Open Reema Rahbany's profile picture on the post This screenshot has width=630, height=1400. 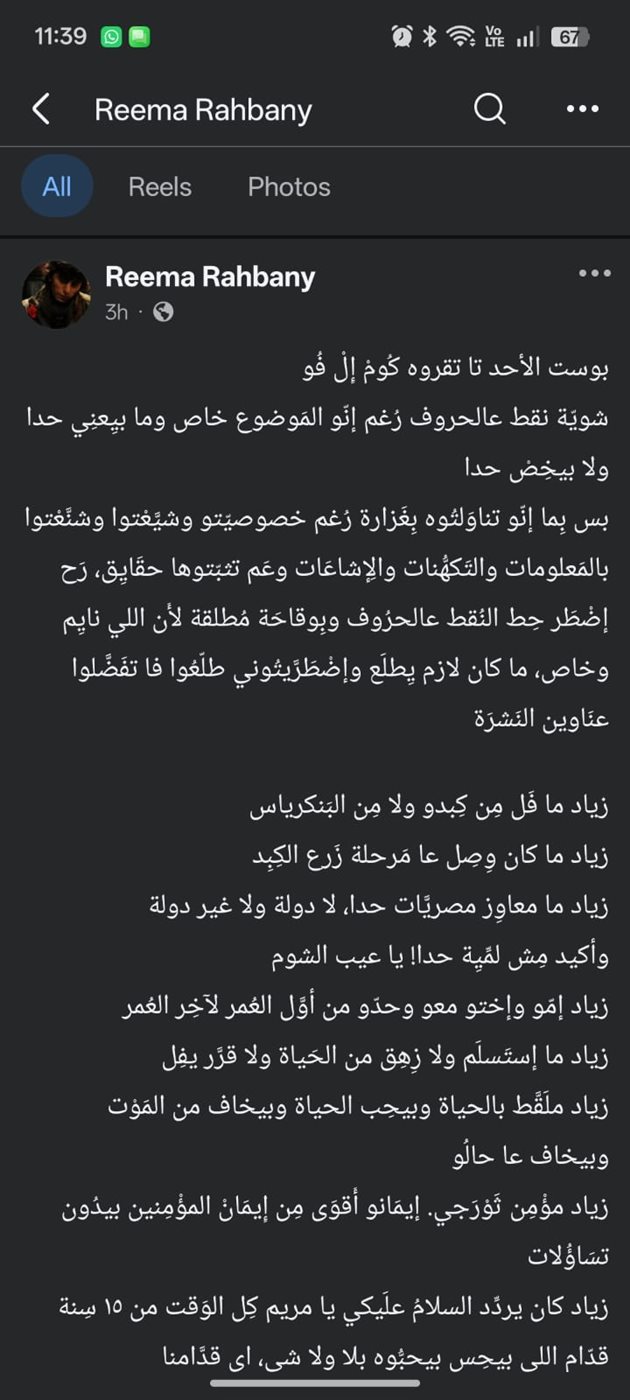coord(56,294)
